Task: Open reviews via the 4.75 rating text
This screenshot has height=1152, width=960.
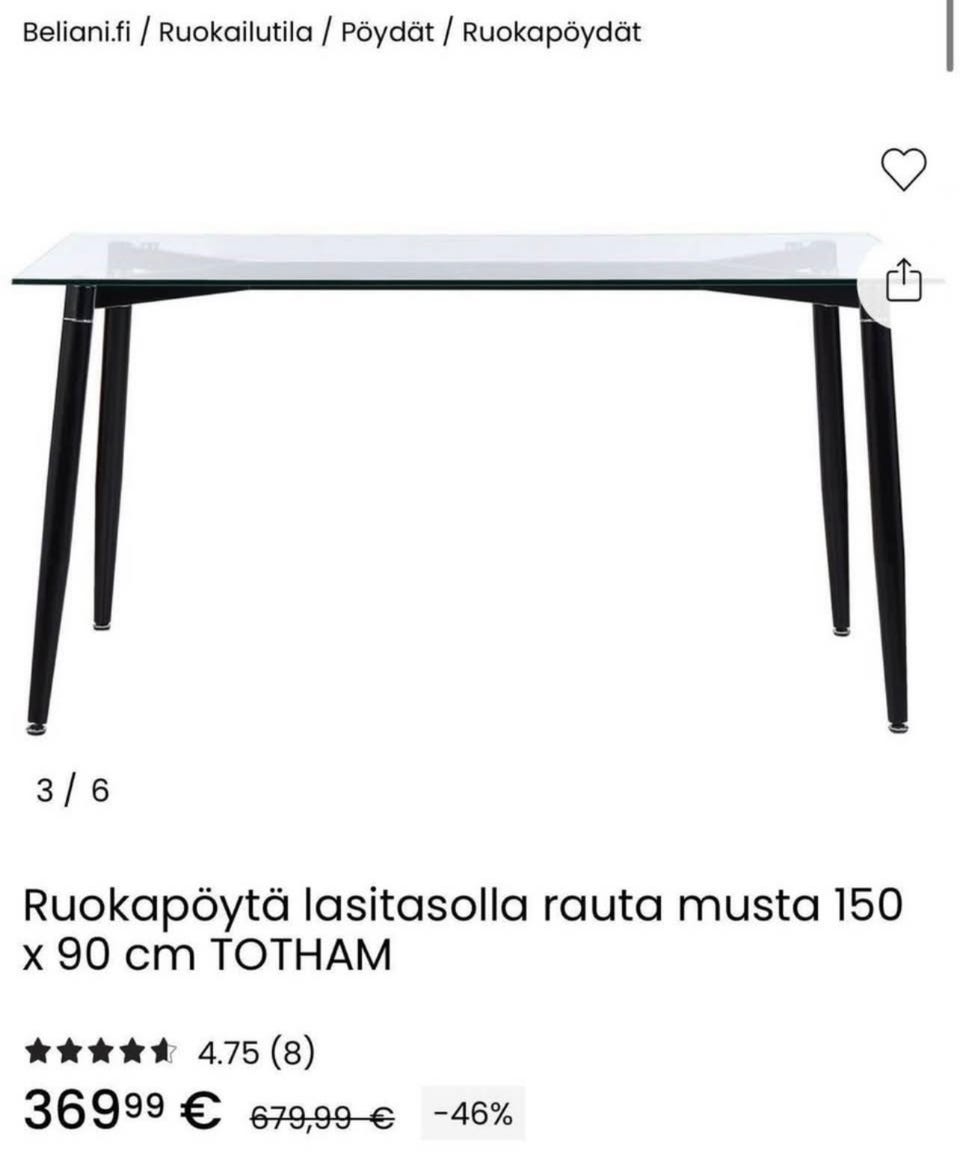Action: click(230, 1051)
